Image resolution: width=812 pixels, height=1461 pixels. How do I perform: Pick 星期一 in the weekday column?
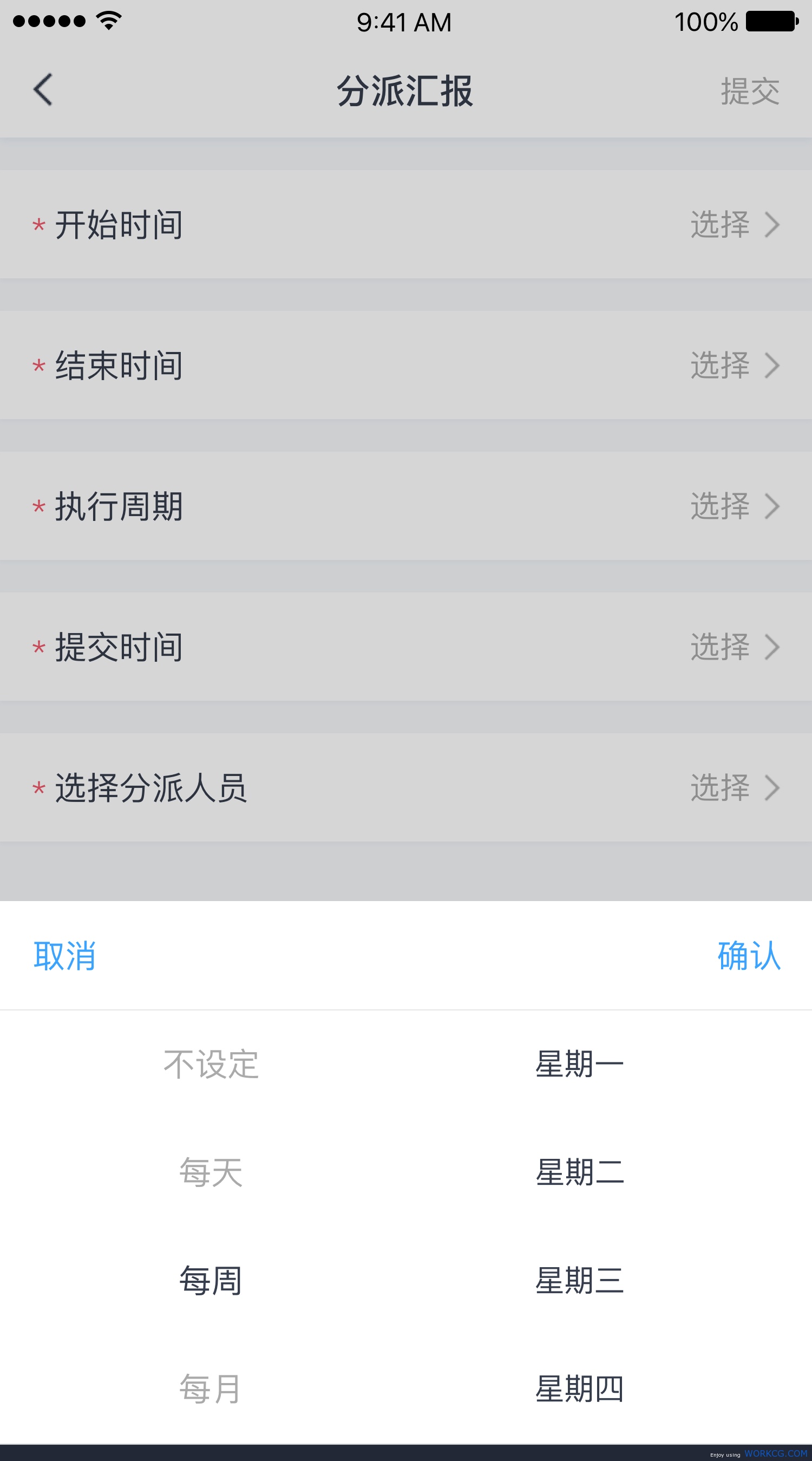pos(580,1064)
